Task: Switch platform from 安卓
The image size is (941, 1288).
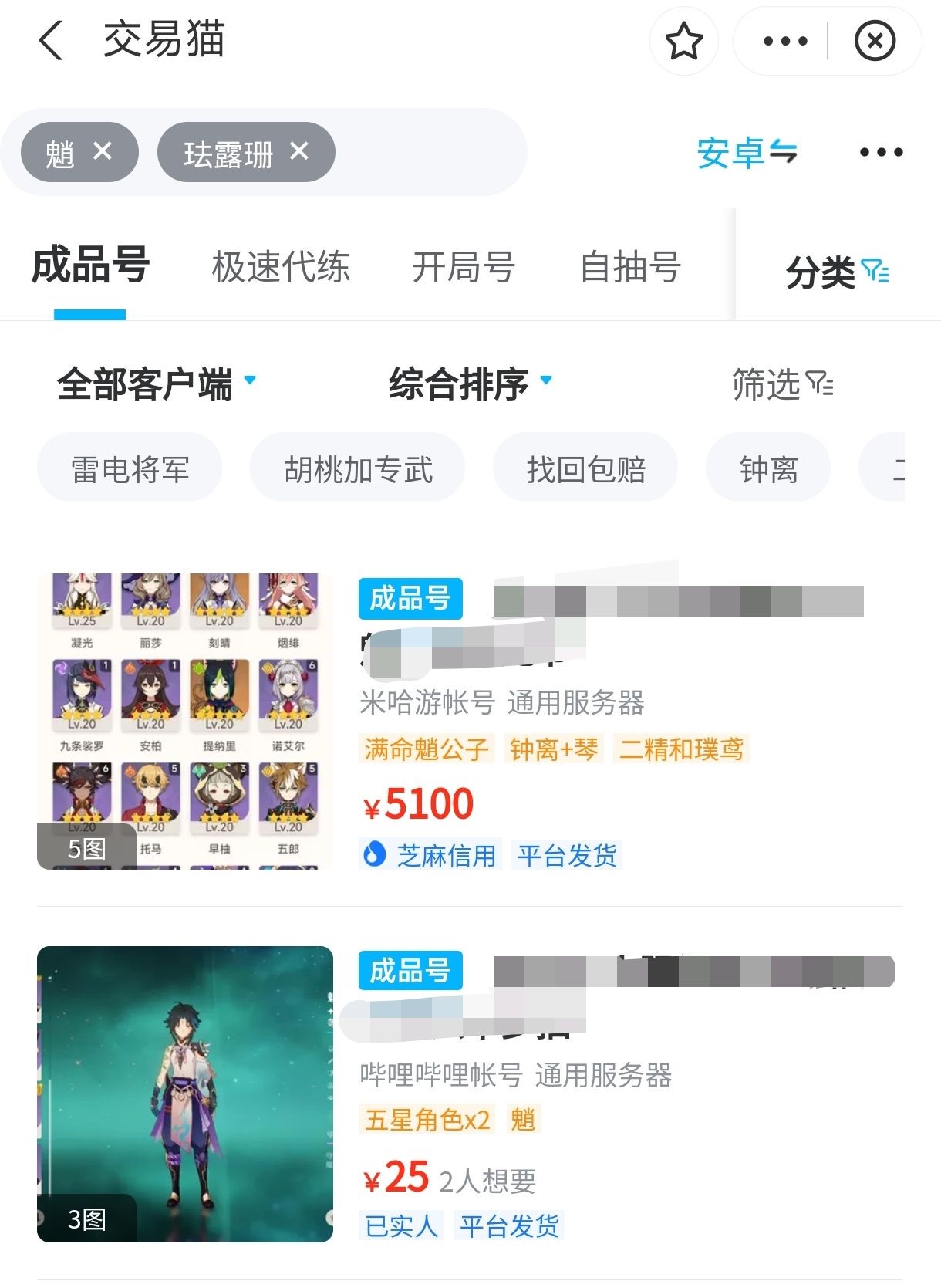Action: pos(746,153)
